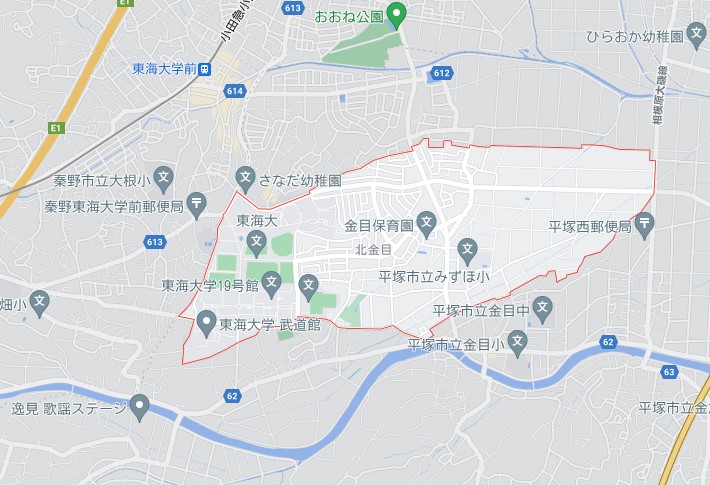
Task: Open the 東海大 university pin
Action: (x=256, y=240)
